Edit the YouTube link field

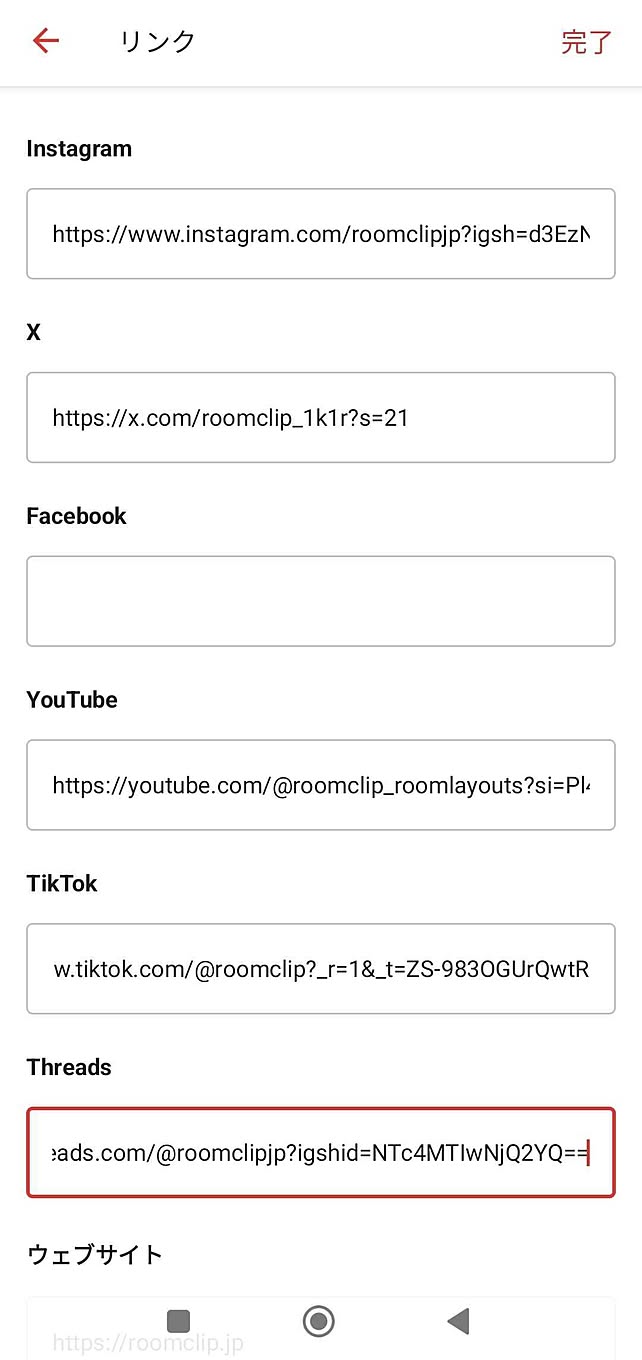321,785
